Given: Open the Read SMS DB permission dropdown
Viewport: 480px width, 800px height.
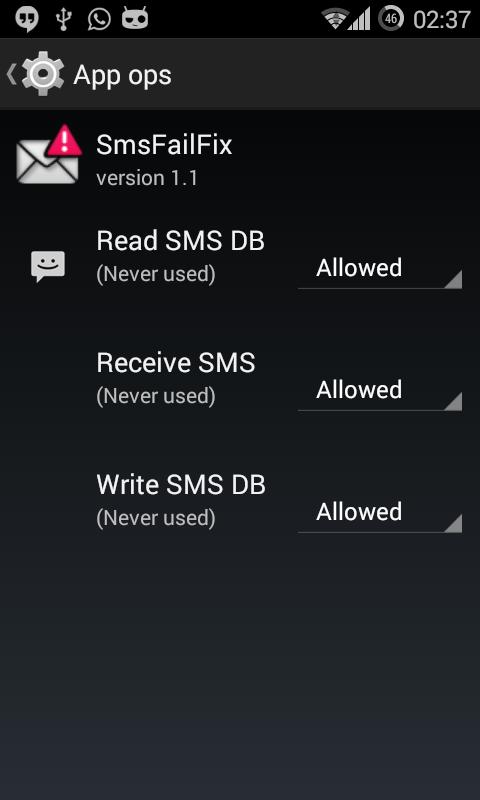Looking at the screenshot, I should (380, 268).
